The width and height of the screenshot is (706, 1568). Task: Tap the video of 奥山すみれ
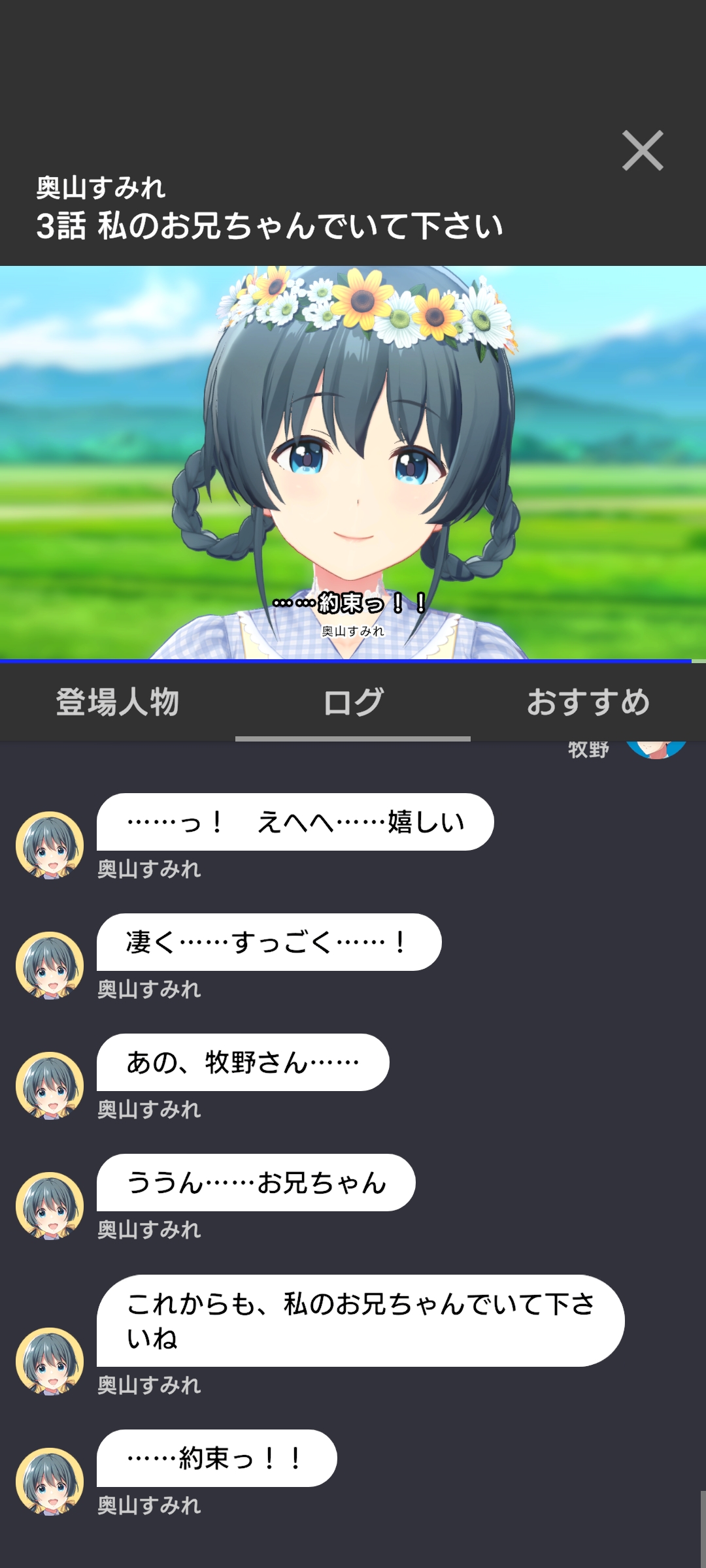(353, 463)
